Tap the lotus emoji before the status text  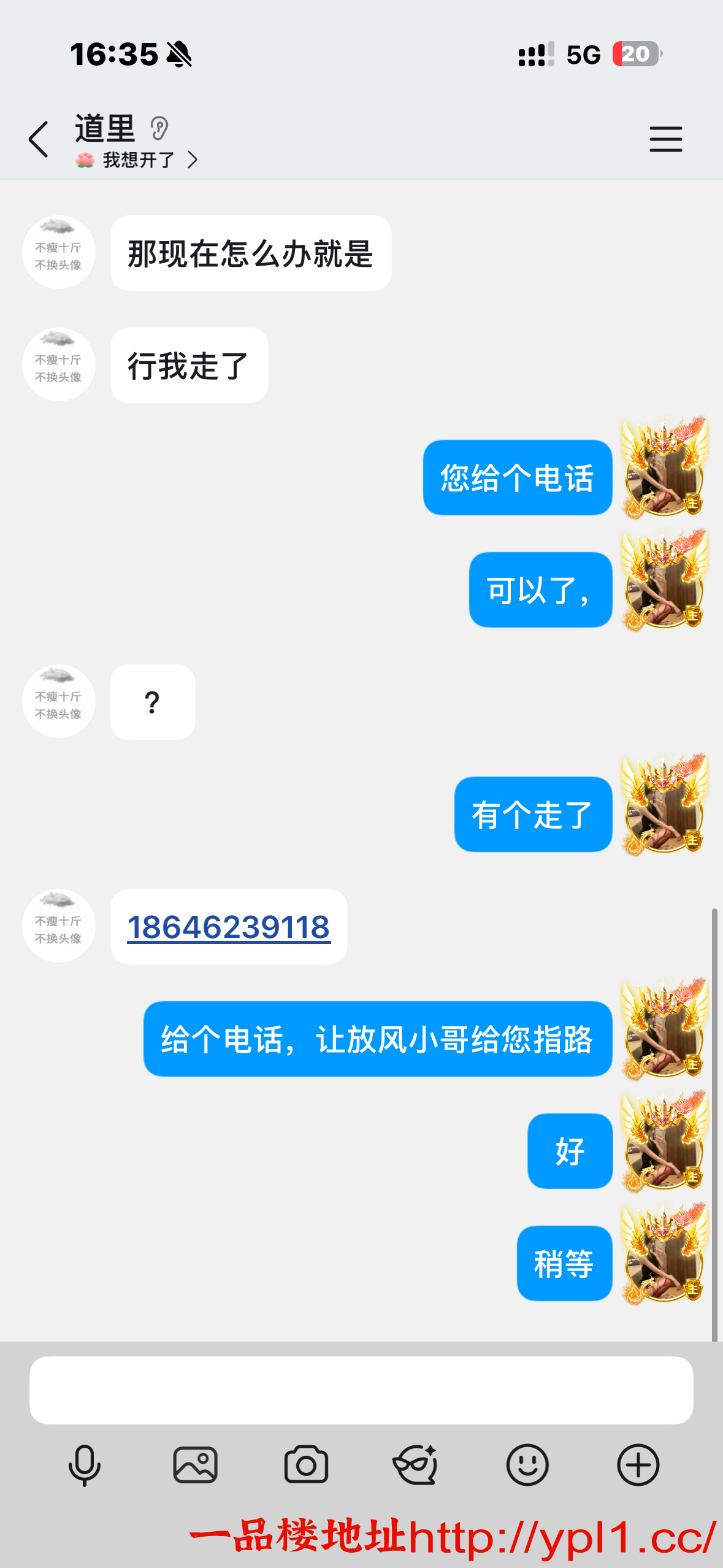[85, 159]
